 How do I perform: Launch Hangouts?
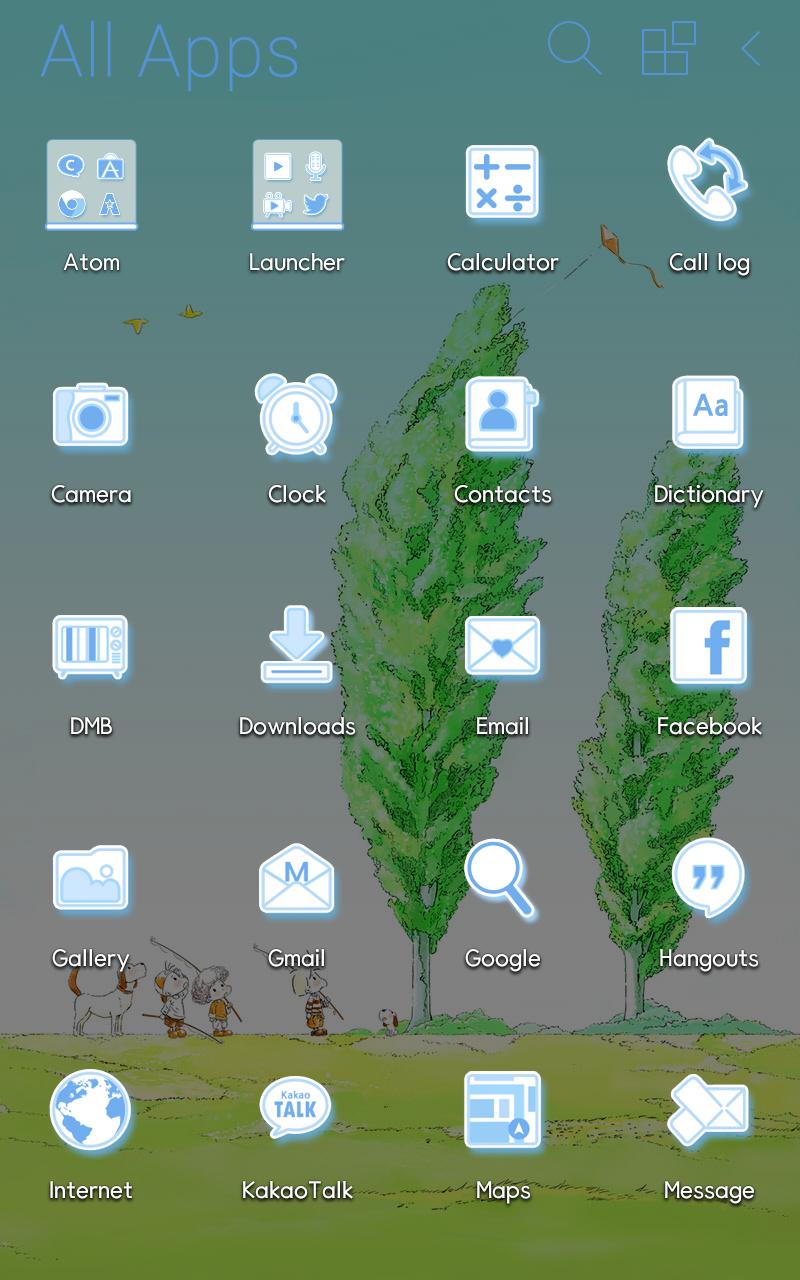708,879
